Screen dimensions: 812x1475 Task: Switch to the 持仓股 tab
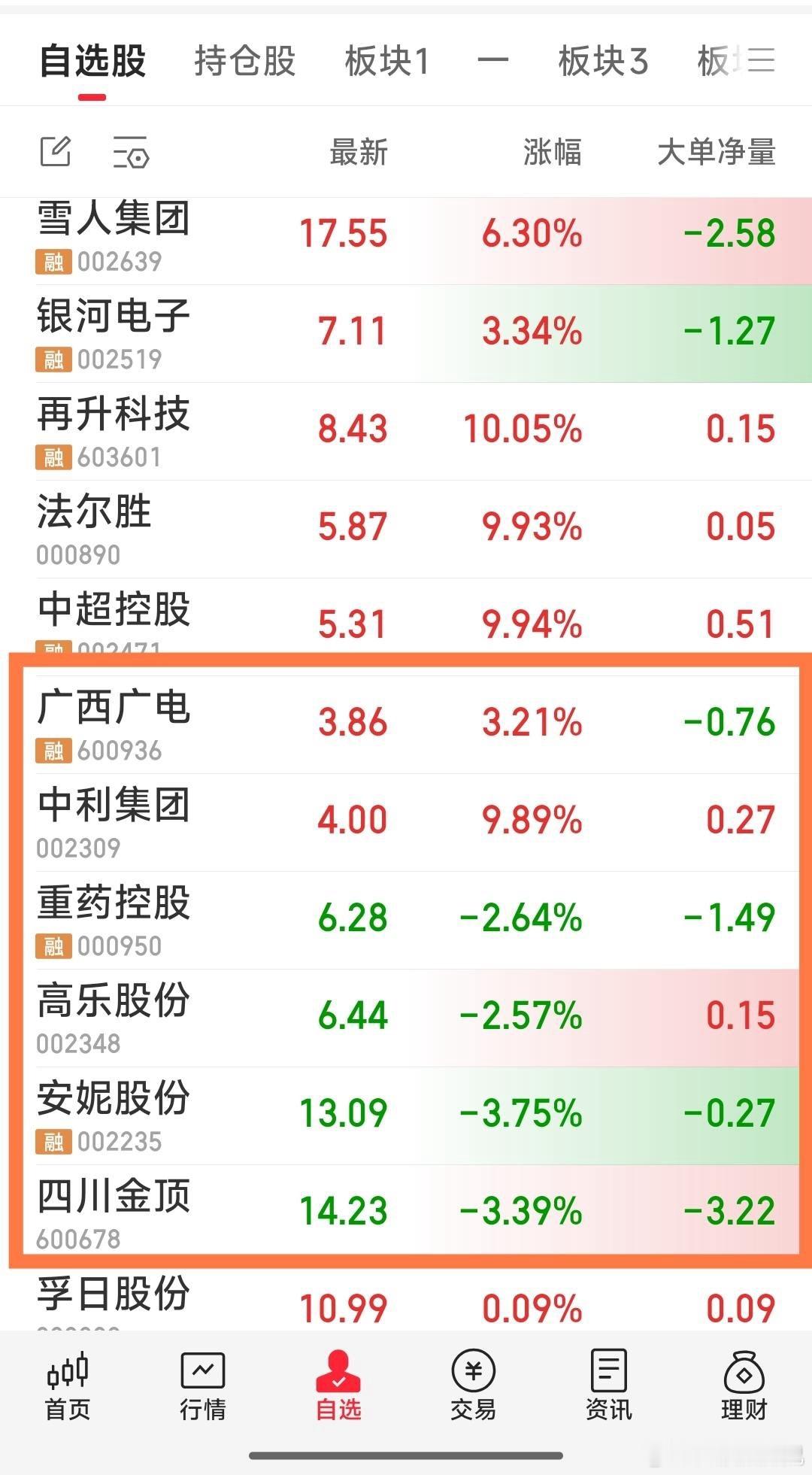point(246,62)
